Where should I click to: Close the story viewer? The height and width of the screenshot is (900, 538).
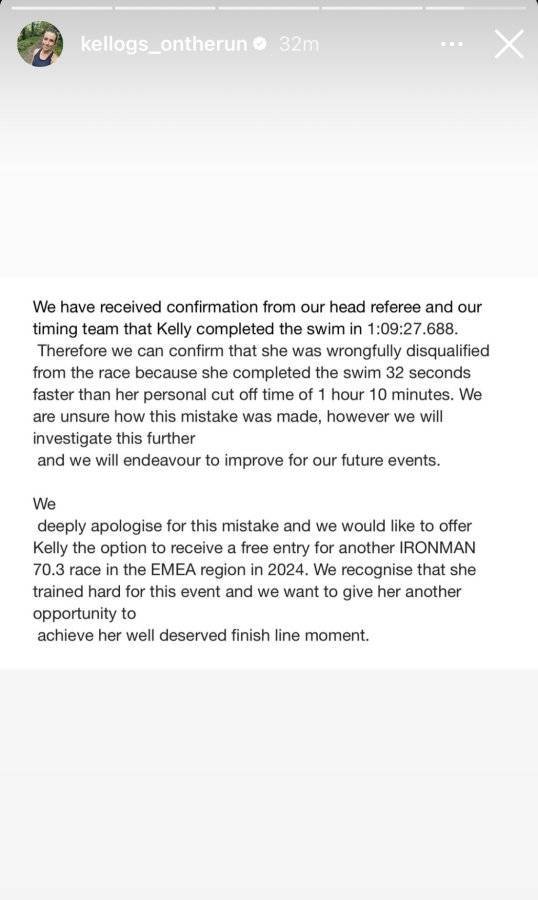coord(509,44)
